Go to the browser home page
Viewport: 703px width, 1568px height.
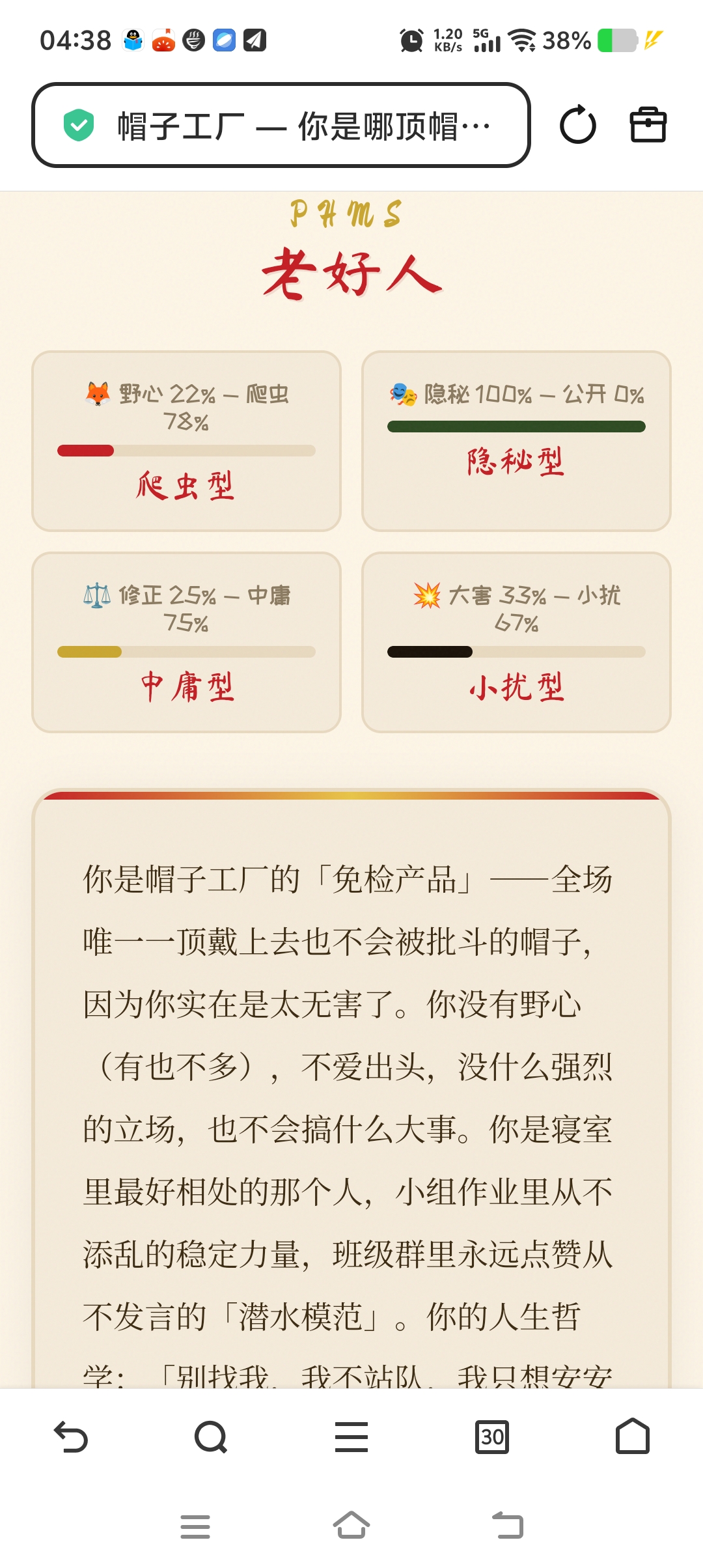coord(633,1436)
